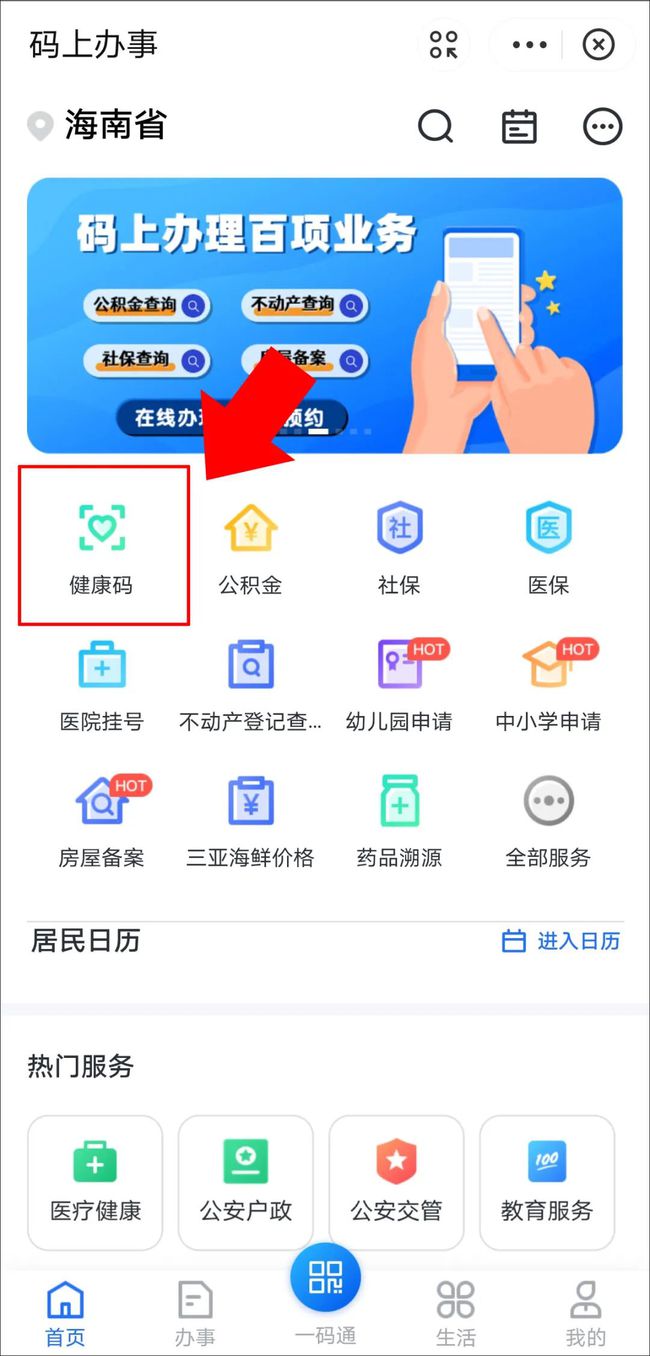Switch to 办事 tab
650x1356 pixels.
pyautogui.click(x=194, y=1314)
